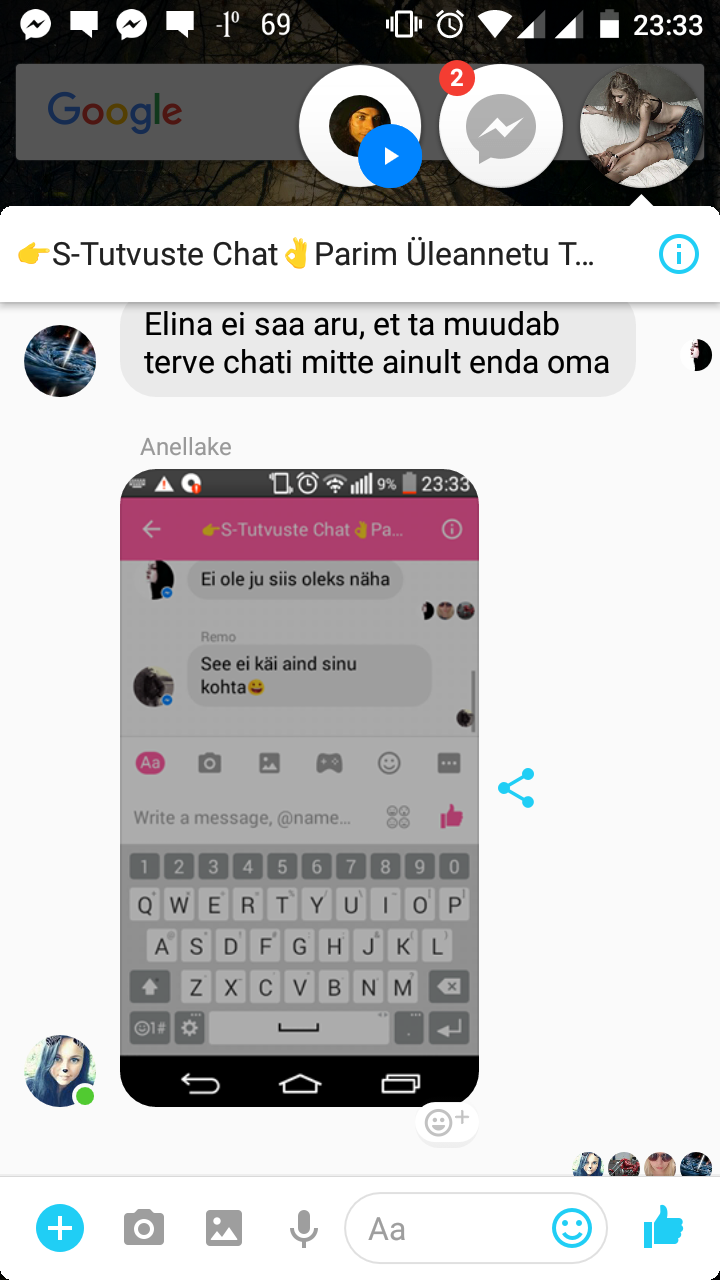Open the gallery to attach a picture
The width and height of the screenshot is (720, 1280).
click(x=224, y=1228)
